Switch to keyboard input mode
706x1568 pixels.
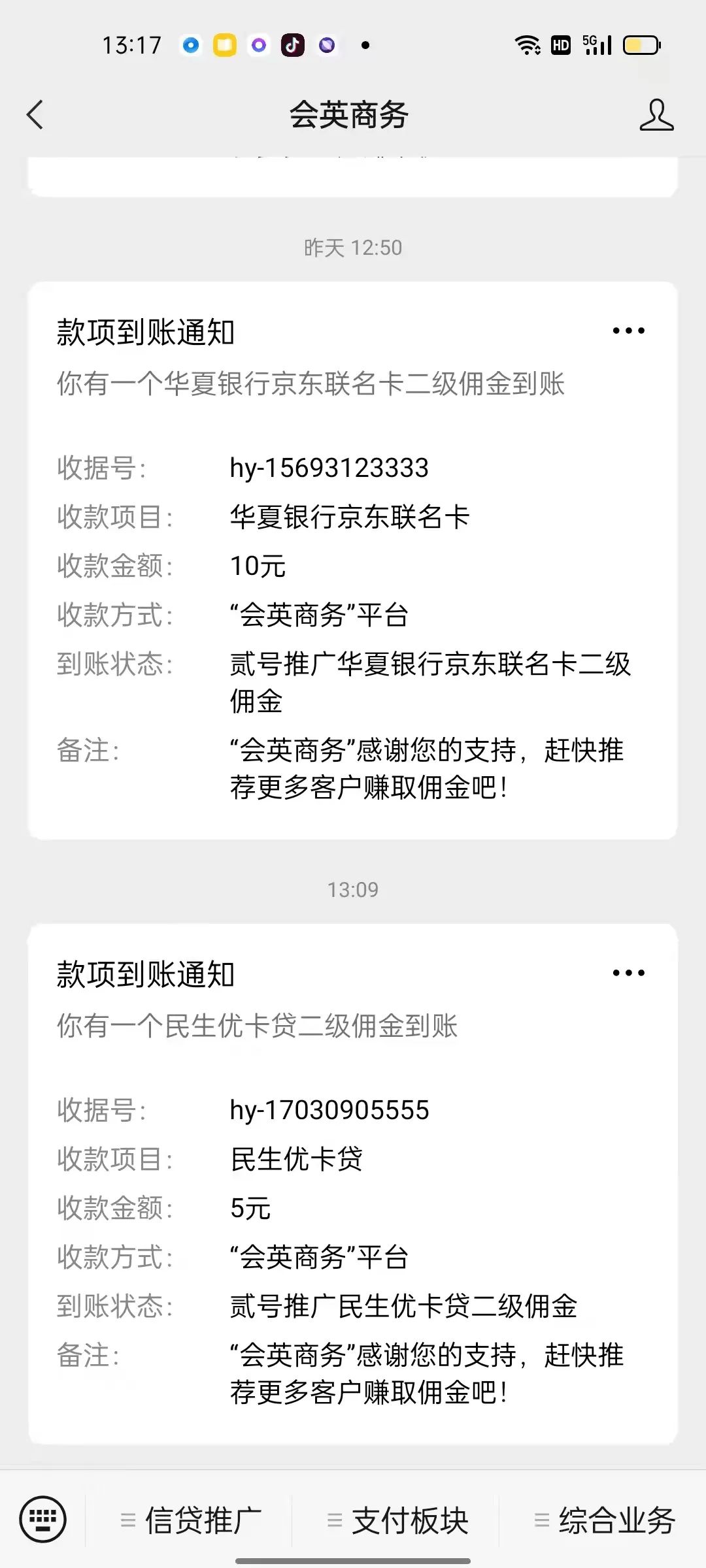(x=43, y=1519)
